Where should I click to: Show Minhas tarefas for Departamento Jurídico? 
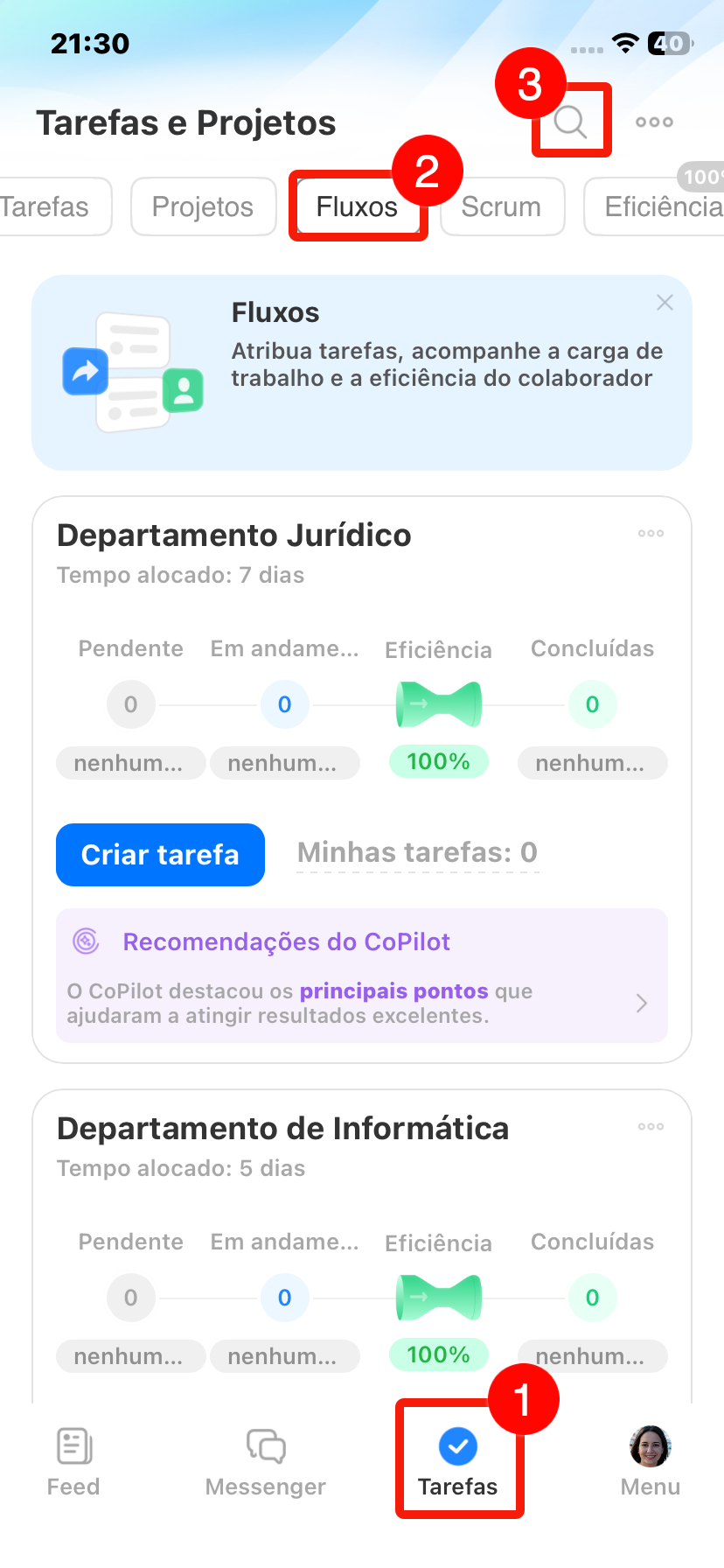pyautogui.click(x=417, y=853)
